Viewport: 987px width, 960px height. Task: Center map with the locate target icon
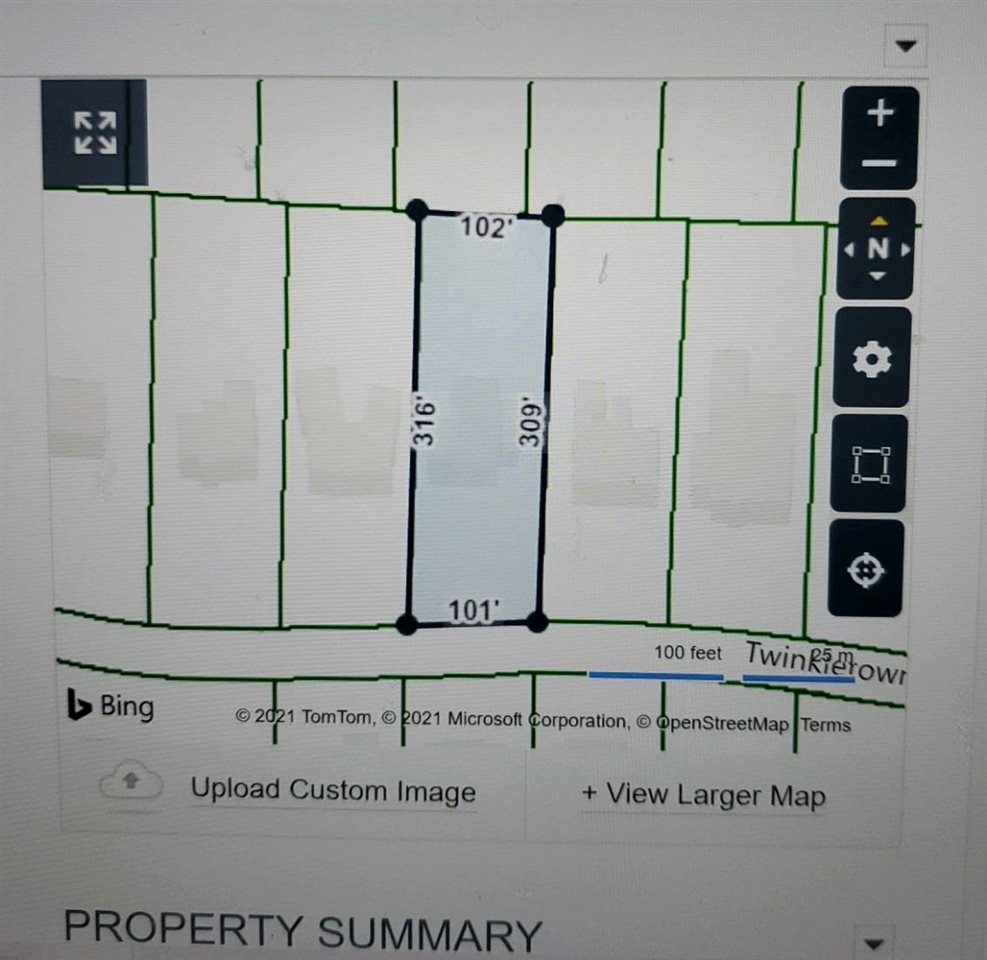click(x=866, y=570)
